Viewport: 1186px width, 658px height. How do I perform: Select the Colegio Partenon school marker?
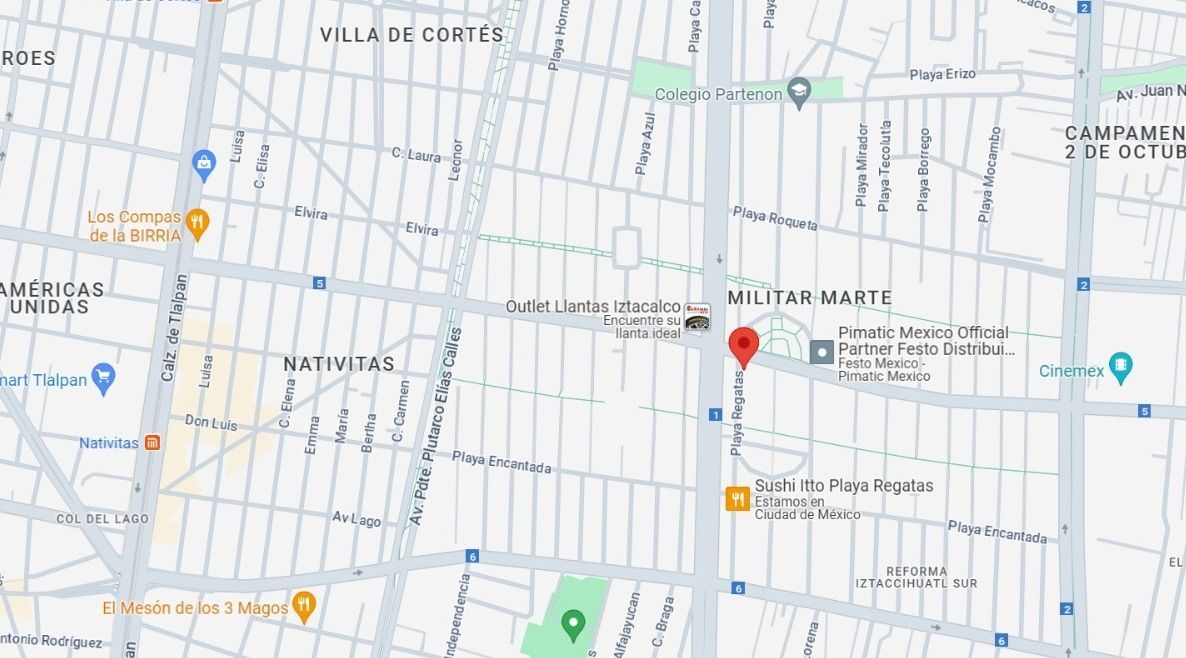[799, 93]
